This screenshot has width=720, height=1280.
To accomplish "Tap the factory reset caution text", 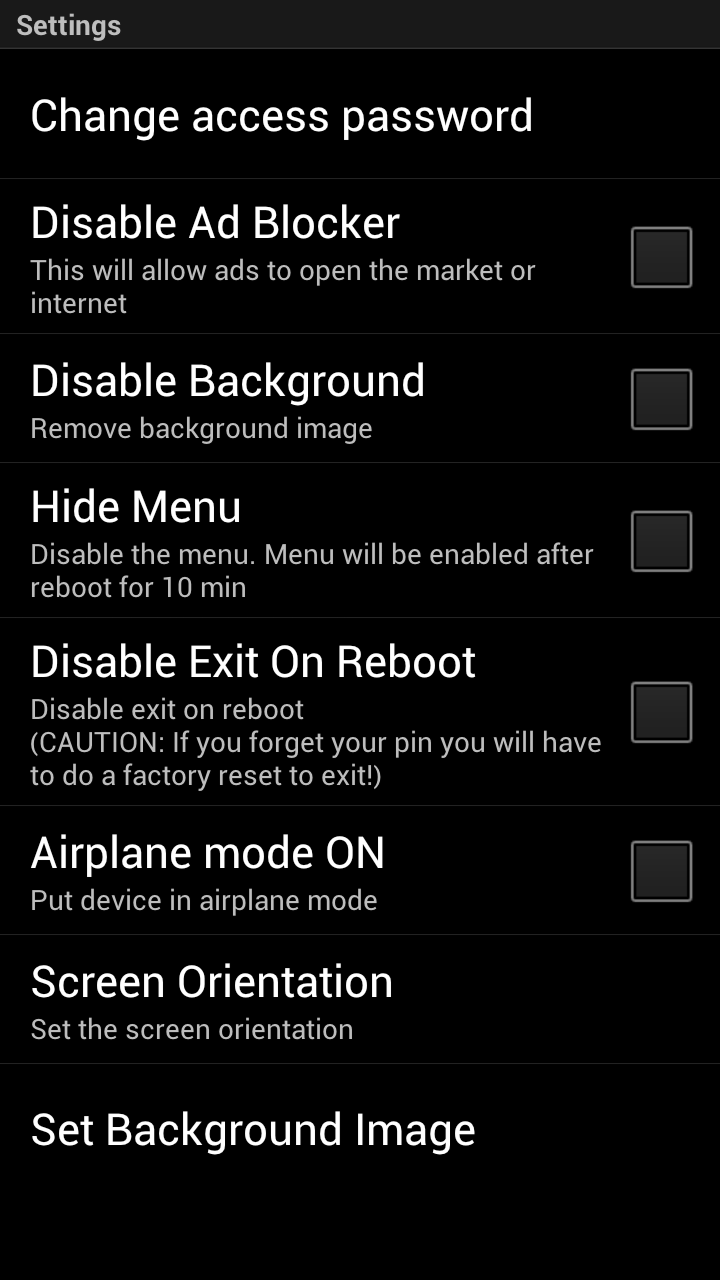I will click(315, 758).
